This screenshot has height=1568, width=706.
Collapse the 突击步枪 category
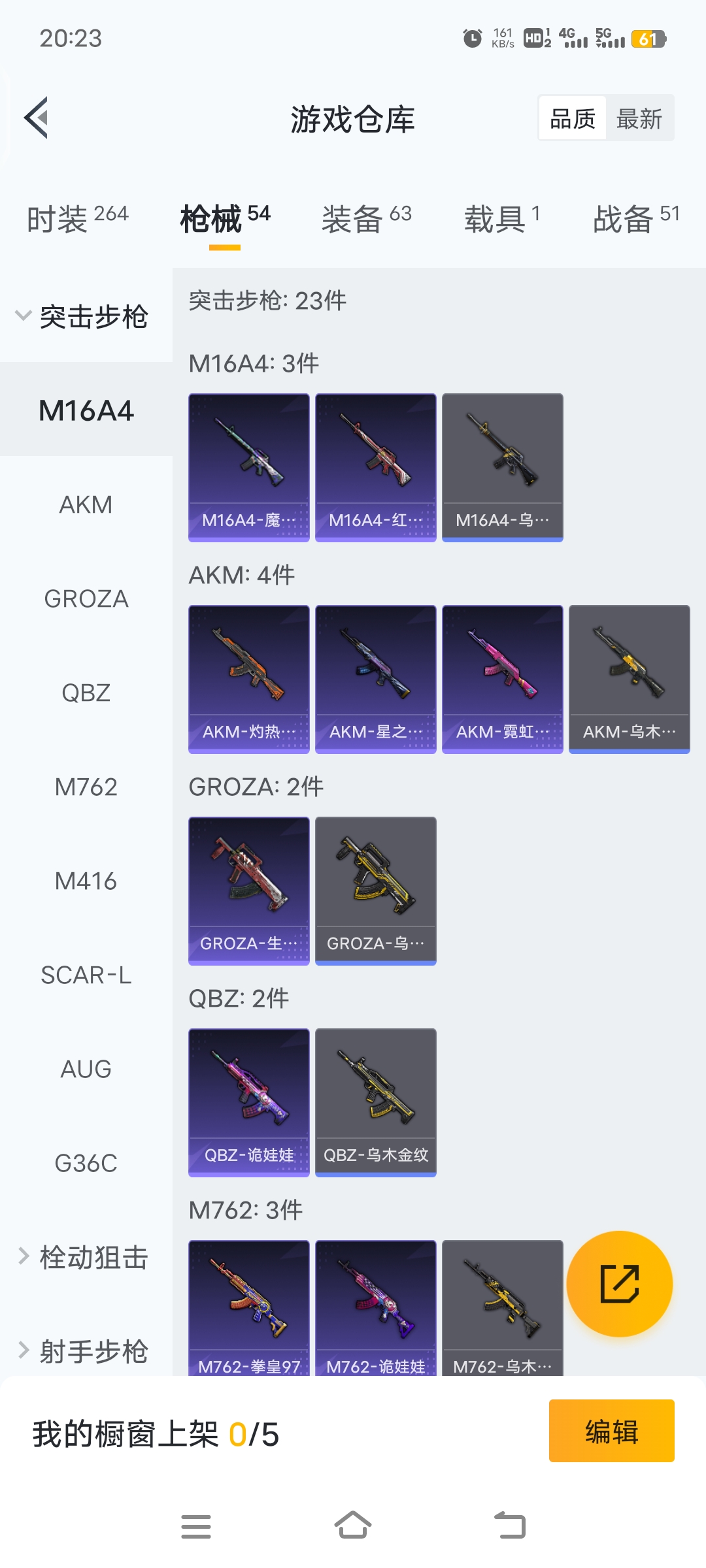click(85, 317)
